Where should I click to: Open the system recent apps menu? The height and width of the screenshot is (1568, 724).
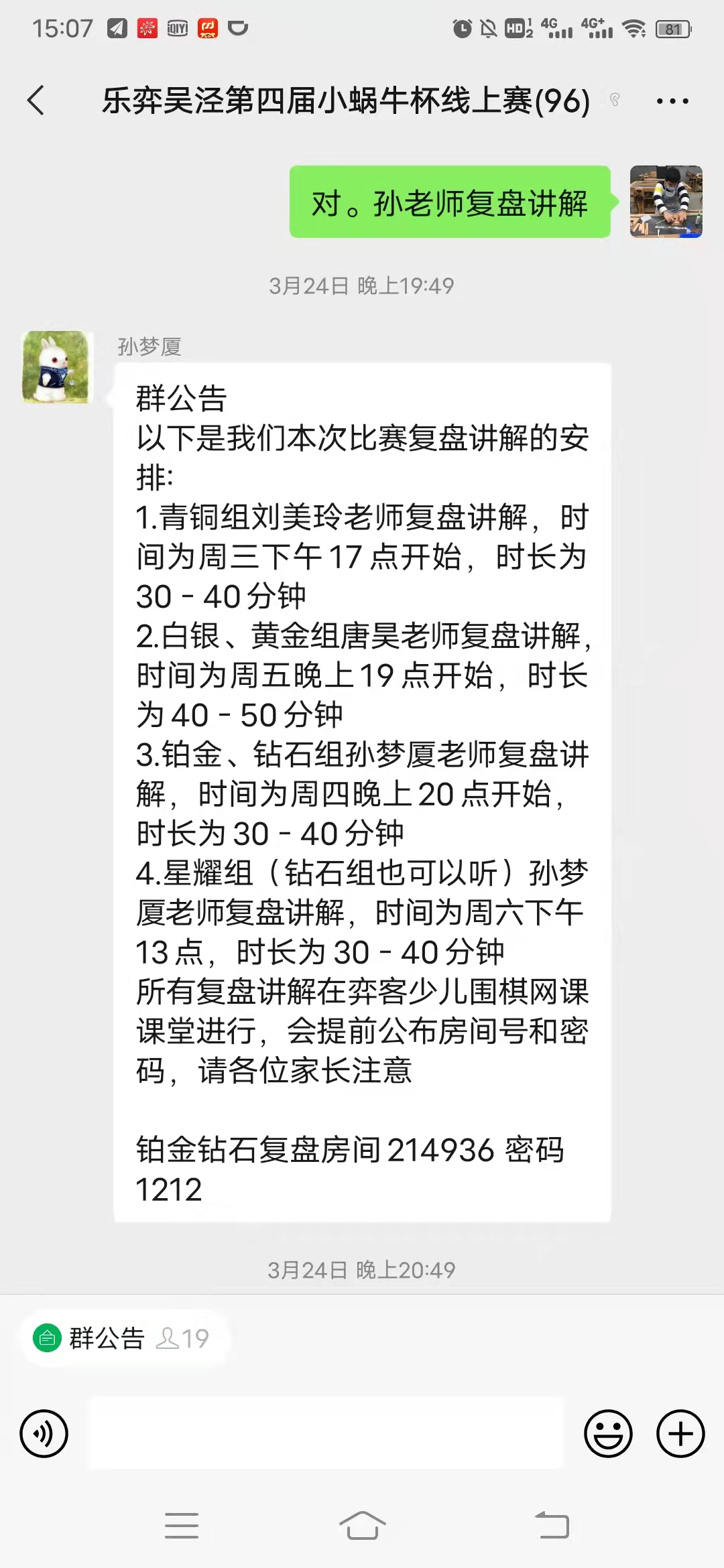click(181, 1525)
